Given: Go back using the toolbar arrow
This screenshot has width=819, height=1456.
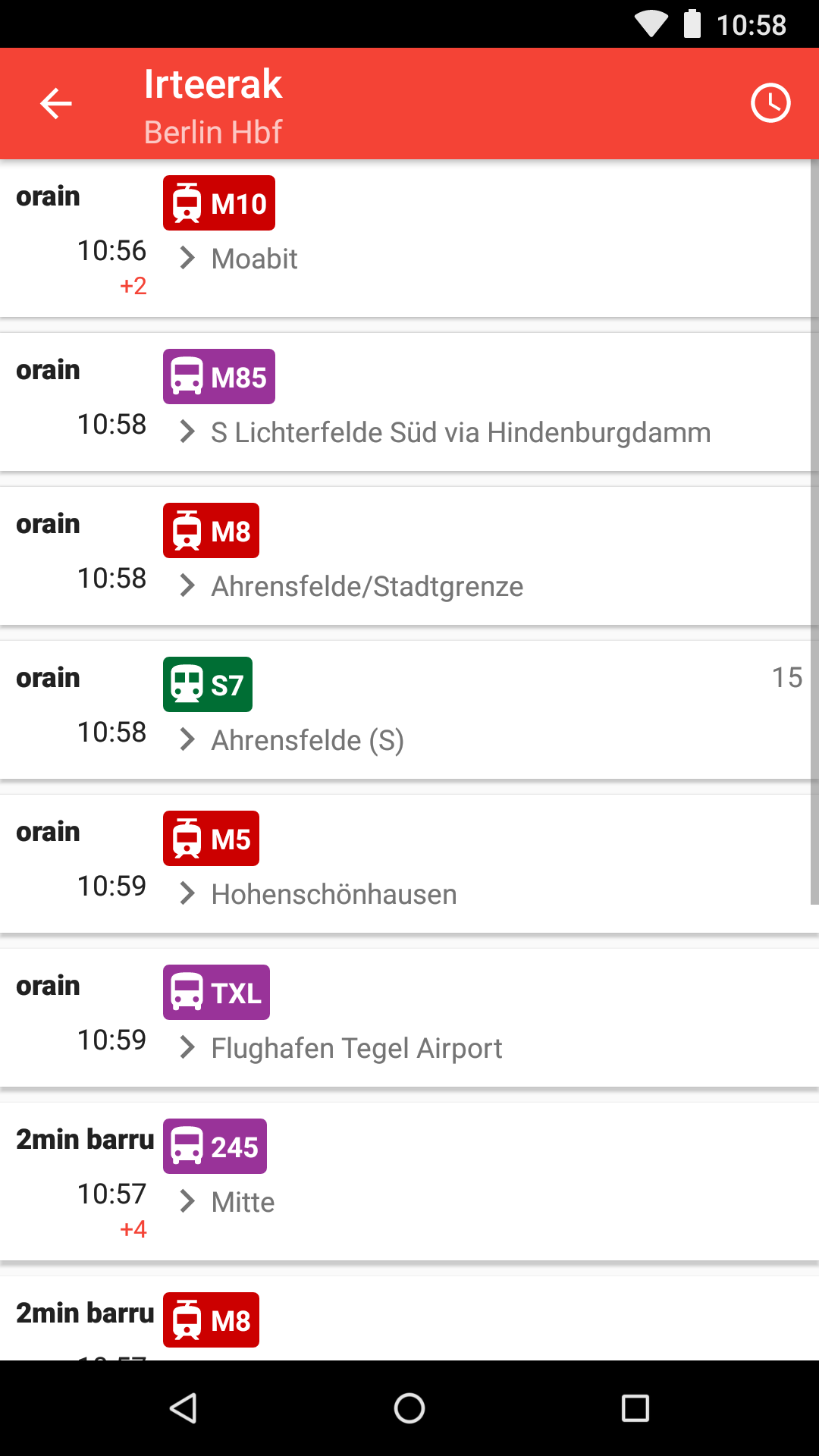Looking at the screenshot, I should click(x=56, y=103).
